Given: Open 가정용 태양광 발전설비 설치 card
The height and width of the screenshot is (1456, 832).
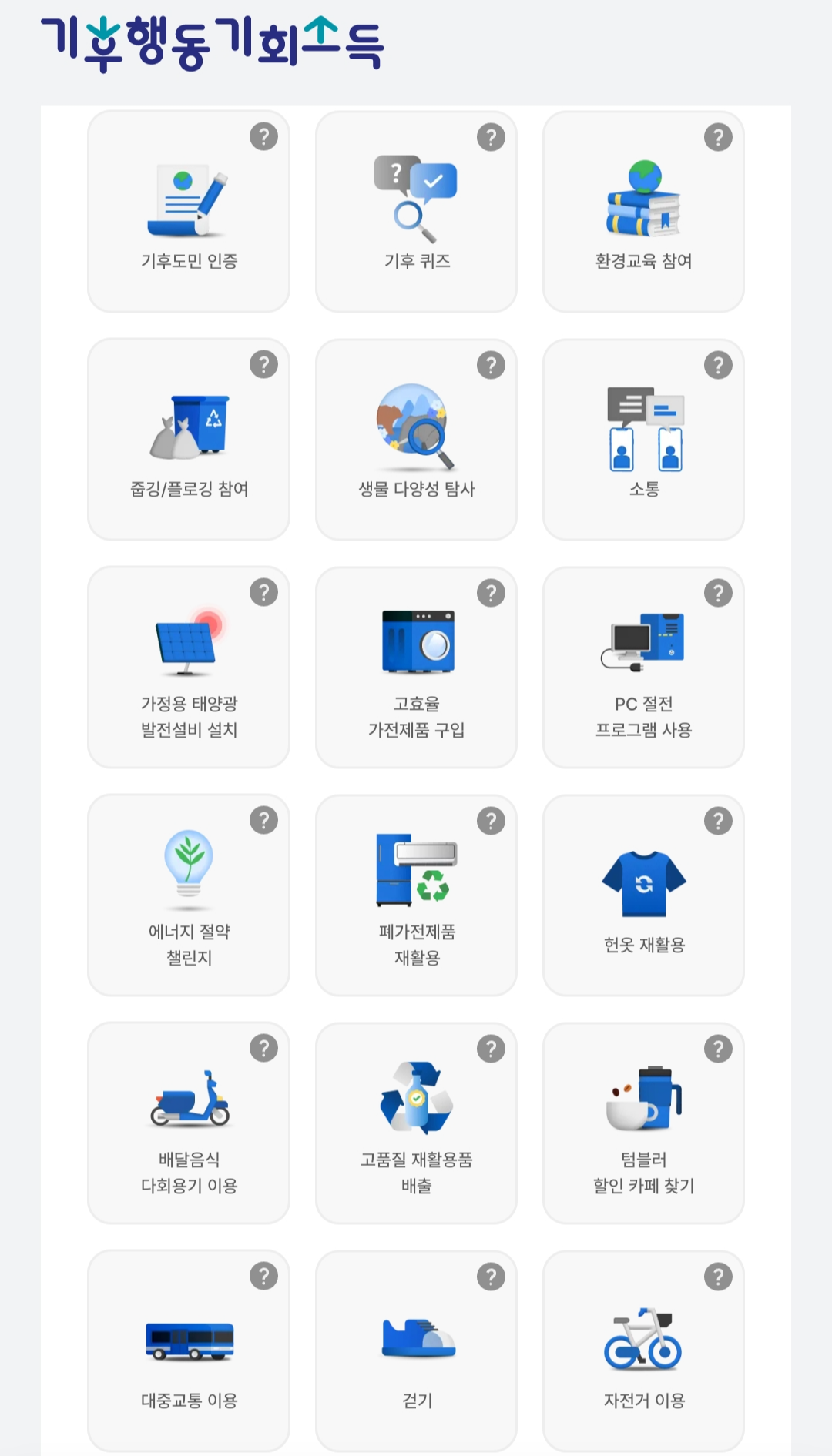Looking at the screenshot, I should pos(189,668).
